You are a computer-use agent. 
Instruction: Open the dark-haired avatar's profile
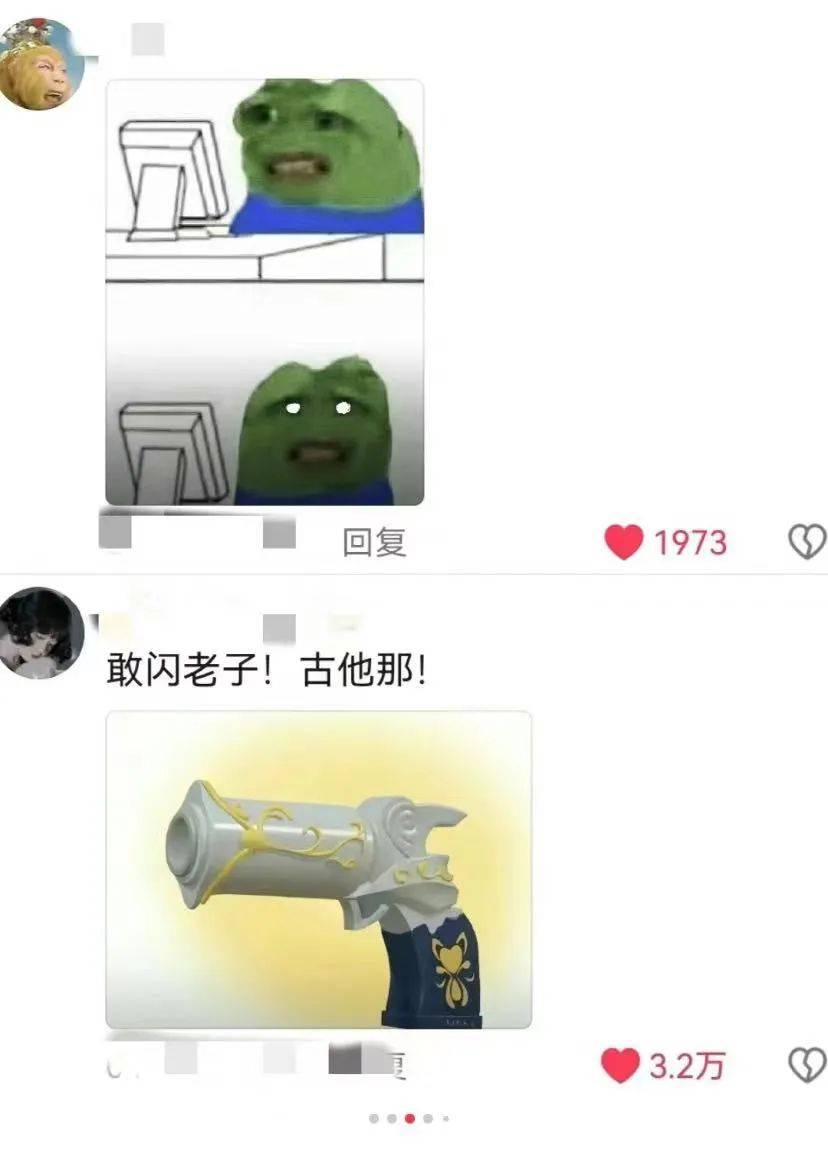point(40,633)
